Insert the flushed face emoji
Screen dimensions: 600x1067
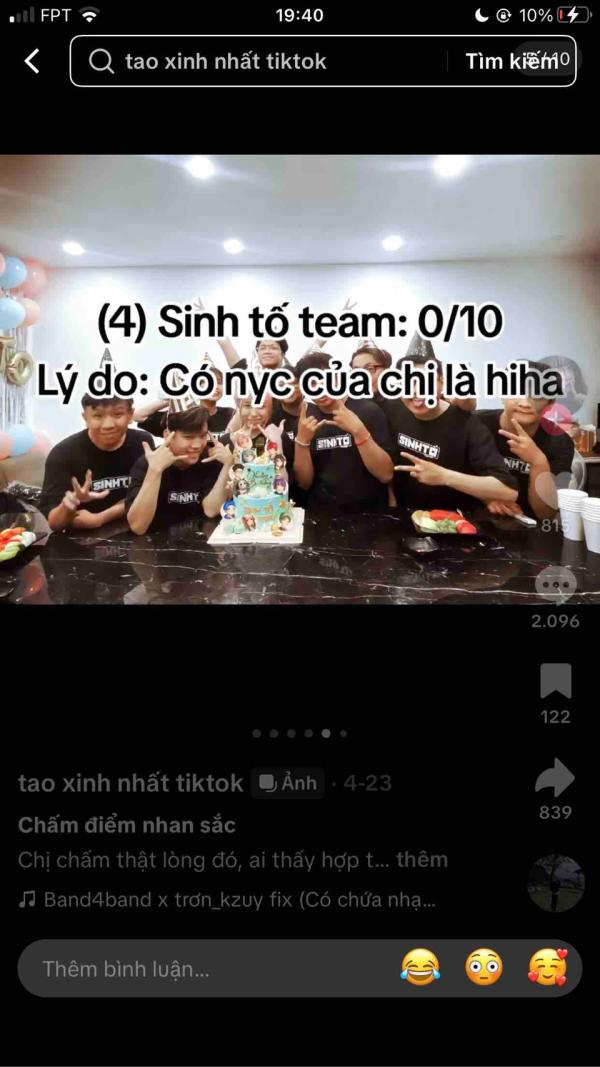[x=484, y=967]
